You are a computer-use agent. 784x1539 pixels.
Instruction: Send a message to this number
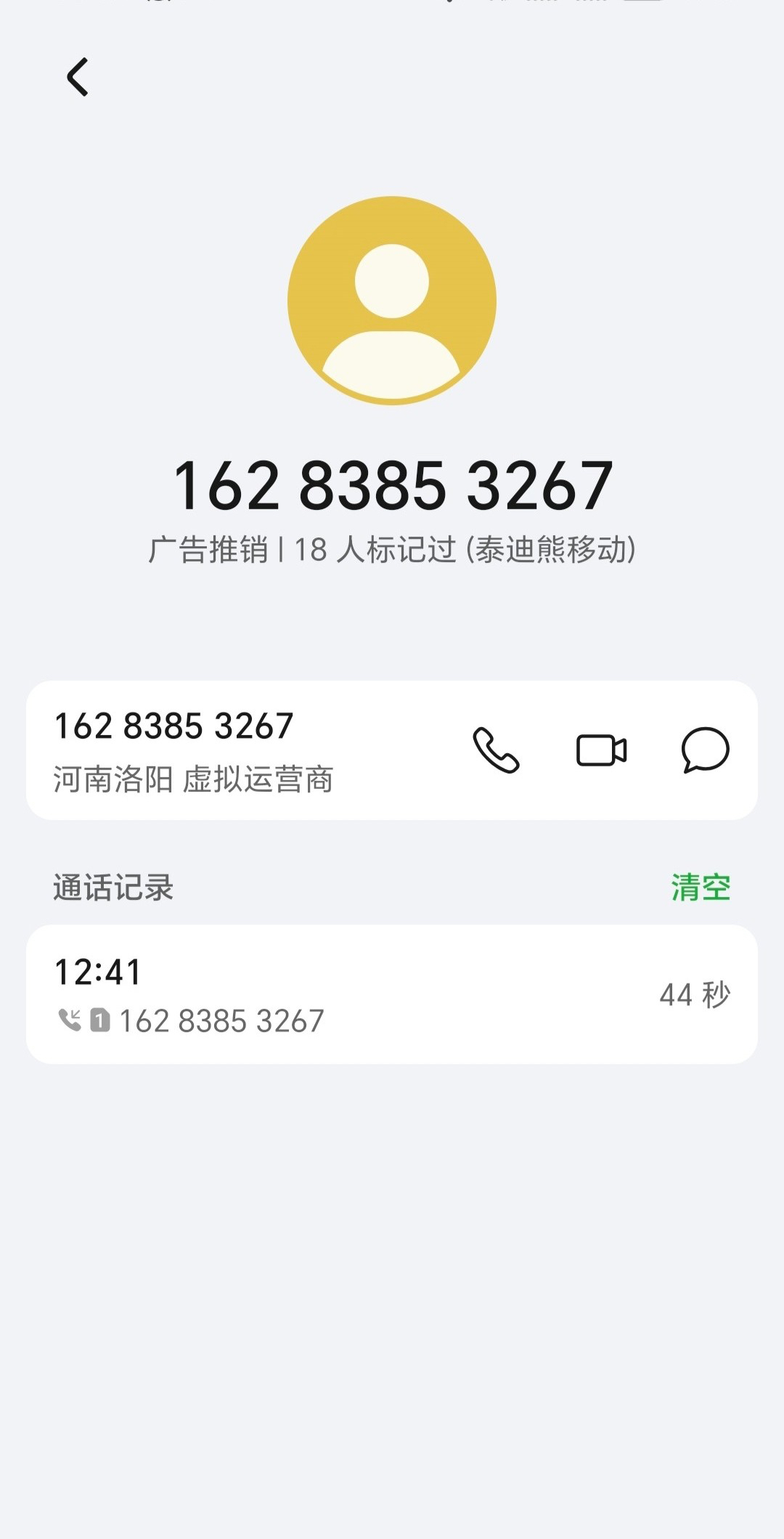click(x=705, y=750)
